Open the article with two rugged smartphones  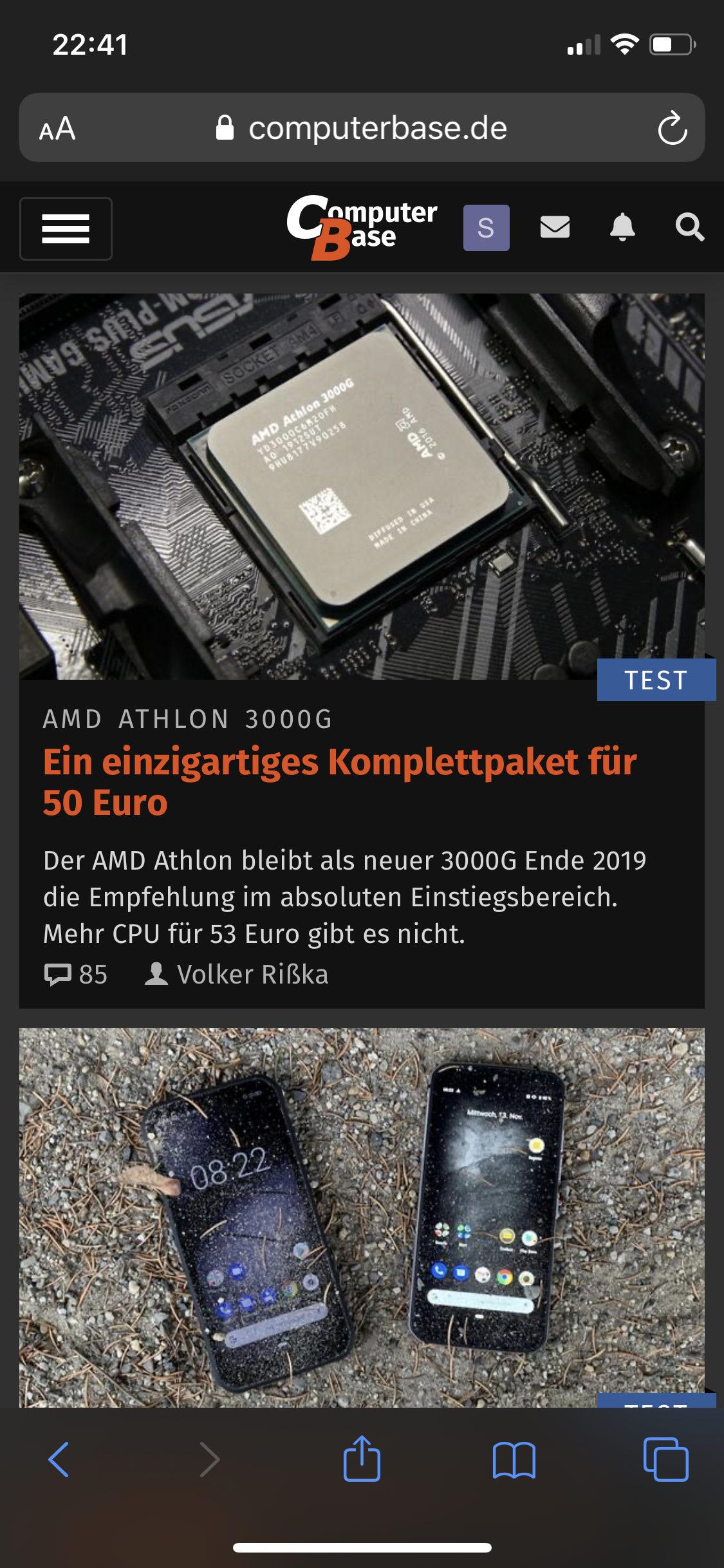[362, 1217]
